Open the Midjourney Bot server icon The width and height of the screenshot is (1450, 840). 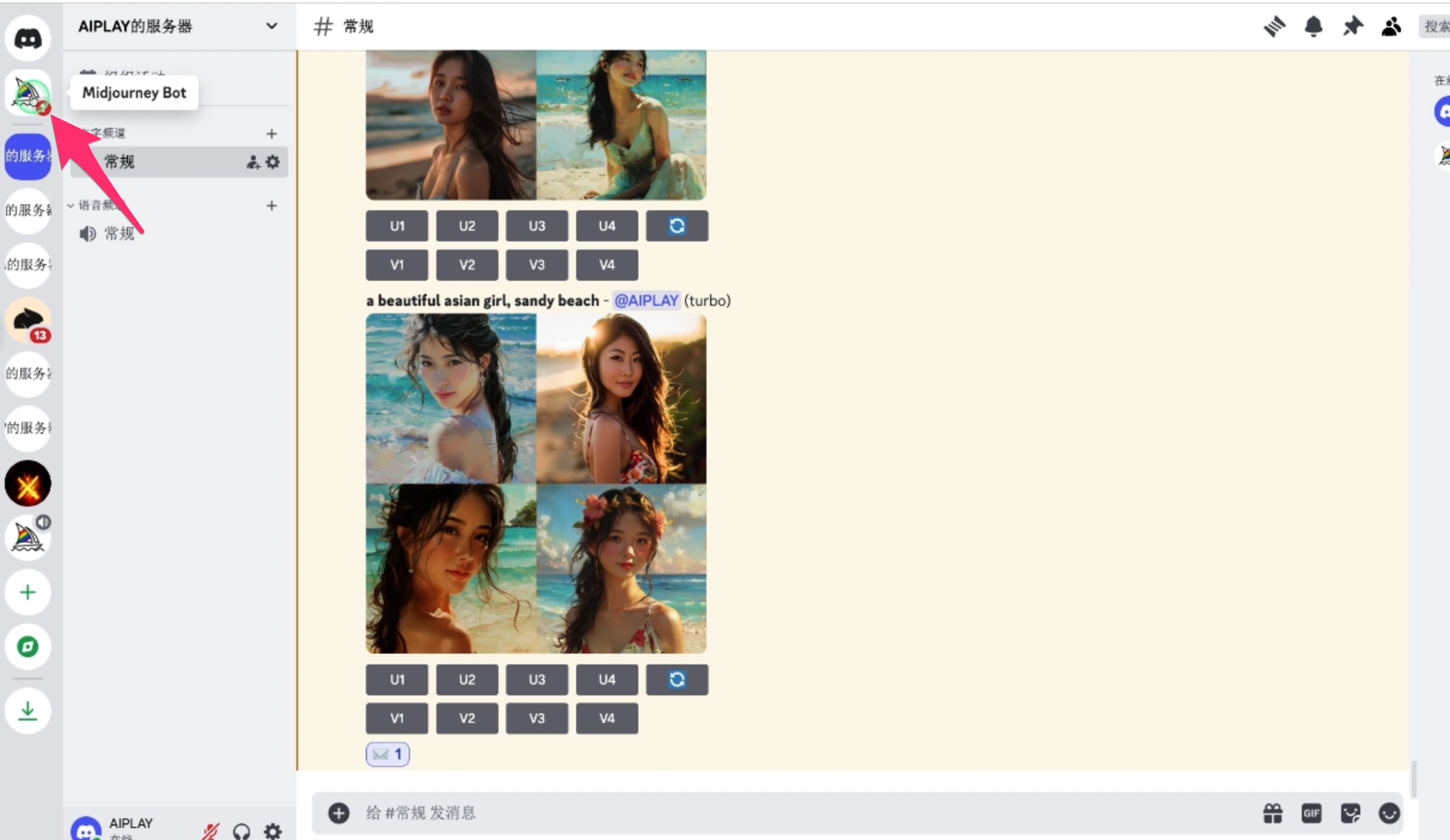point(27,94)
